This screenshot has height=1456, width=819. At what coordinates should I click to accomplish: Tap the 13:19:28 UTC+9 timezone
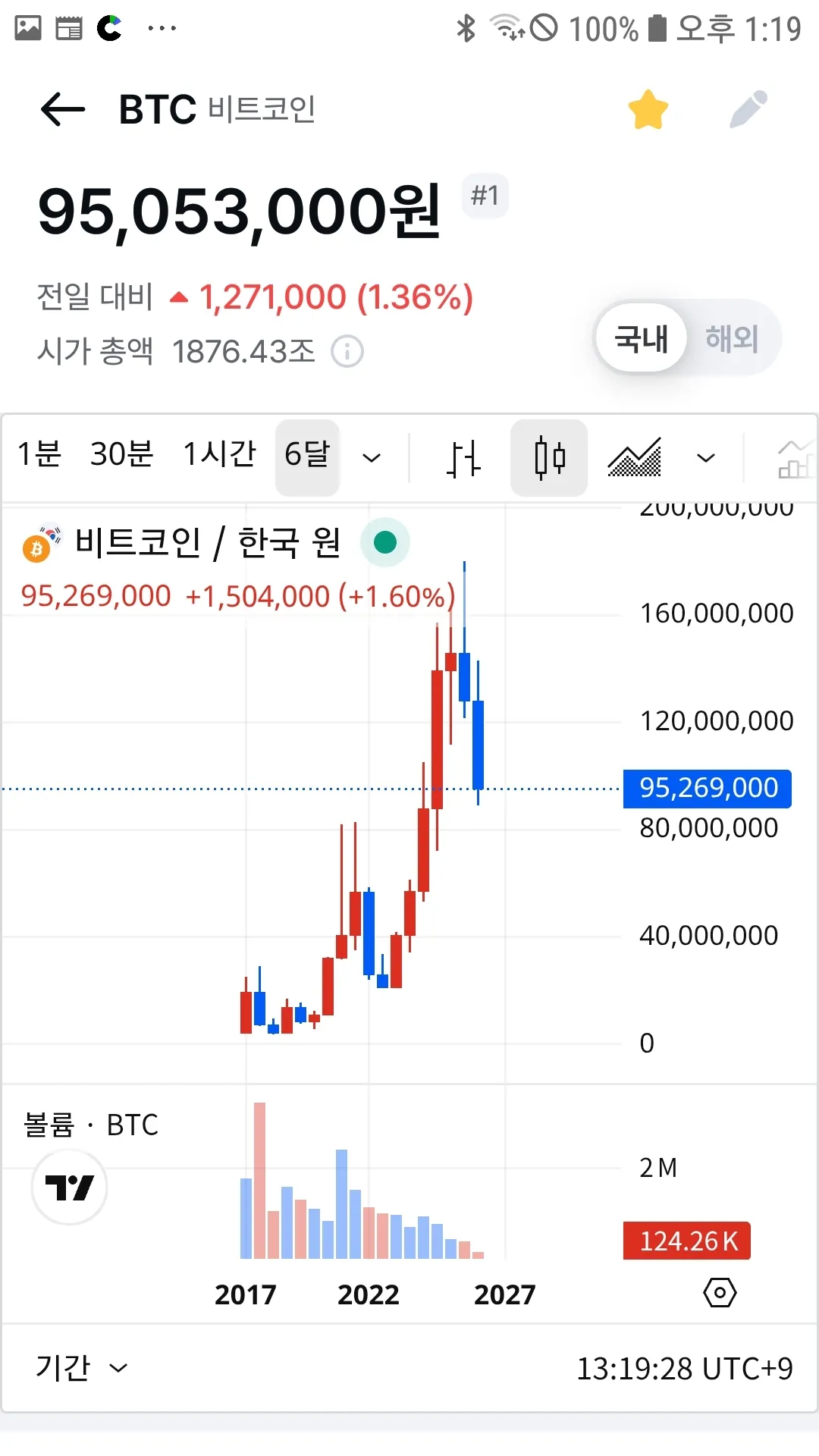pyautogui.click(x=684, y=1369)
